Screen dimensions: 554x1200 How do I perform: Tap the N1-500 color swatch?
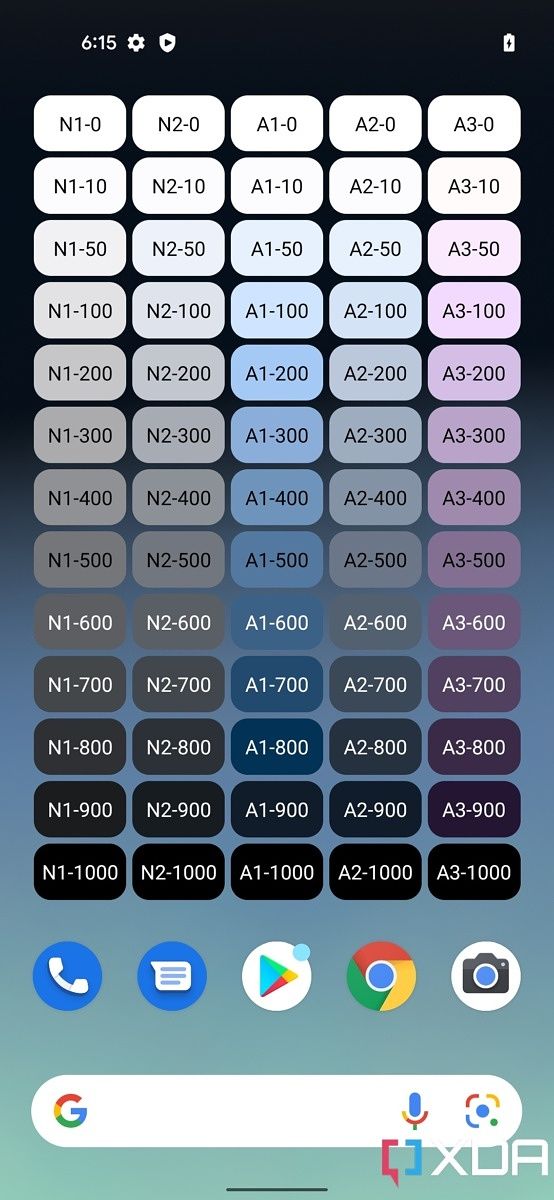[80, 560]
